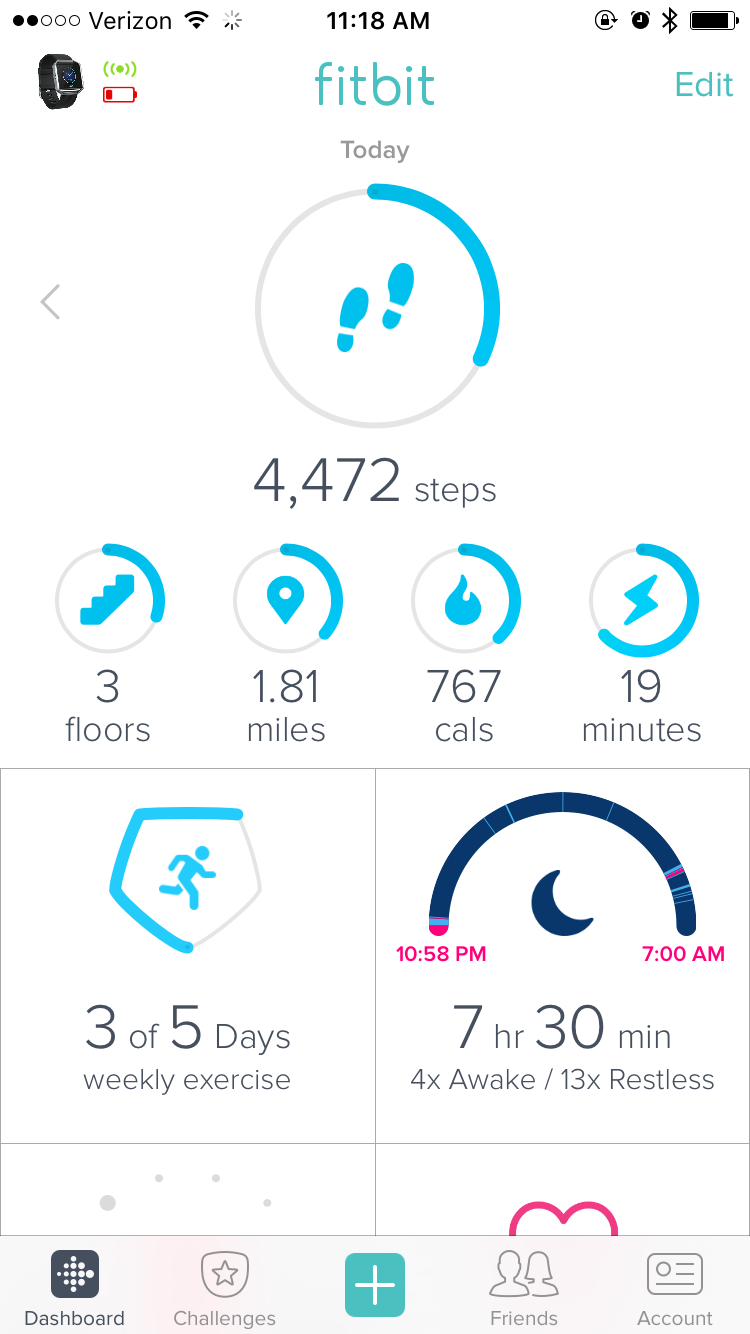Switch to the Challenges tab
The height and width of the screenshot is (1334, 750).
coord(224,1288)
